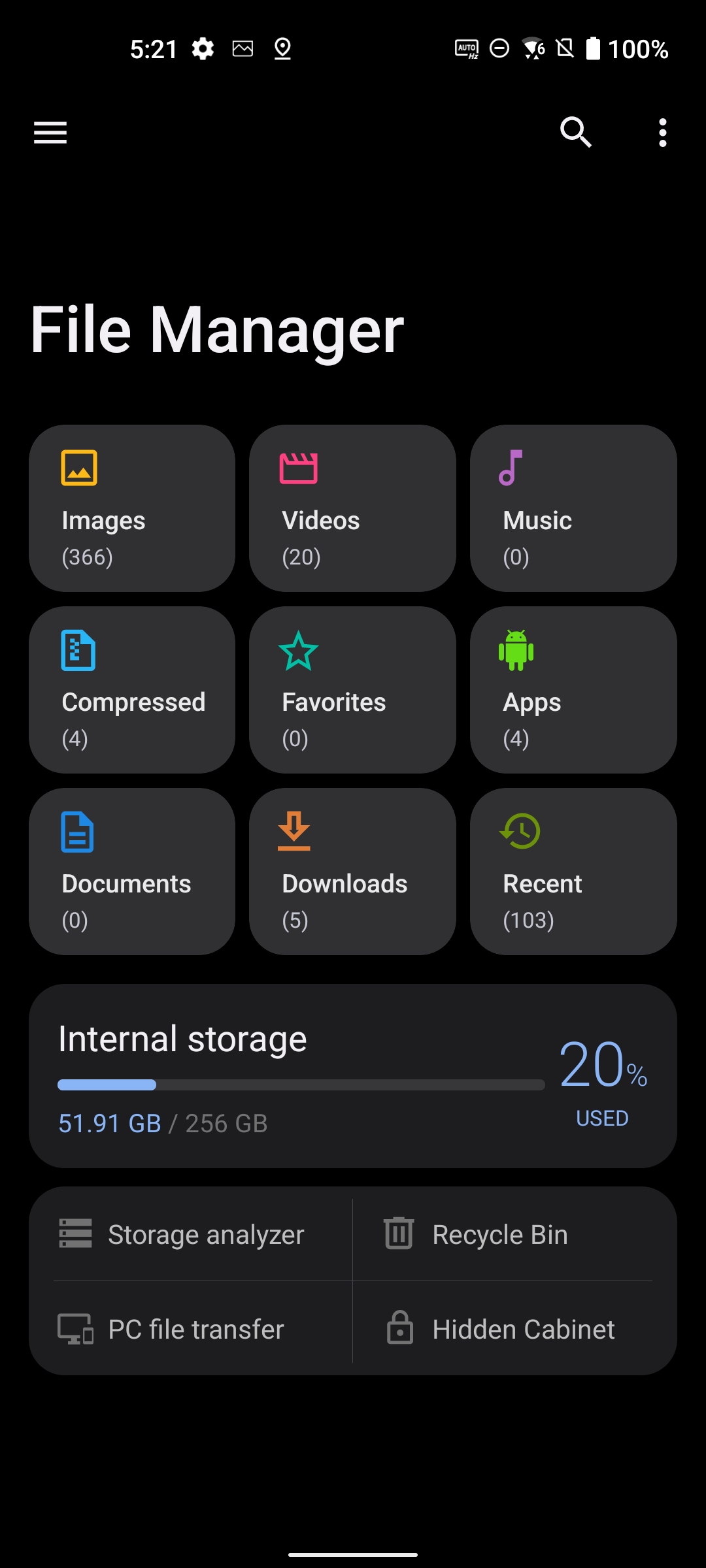Go to Downloads
Image resolution: width=706 pixels, height=1568 pixels.
click(x=352, y=872)
